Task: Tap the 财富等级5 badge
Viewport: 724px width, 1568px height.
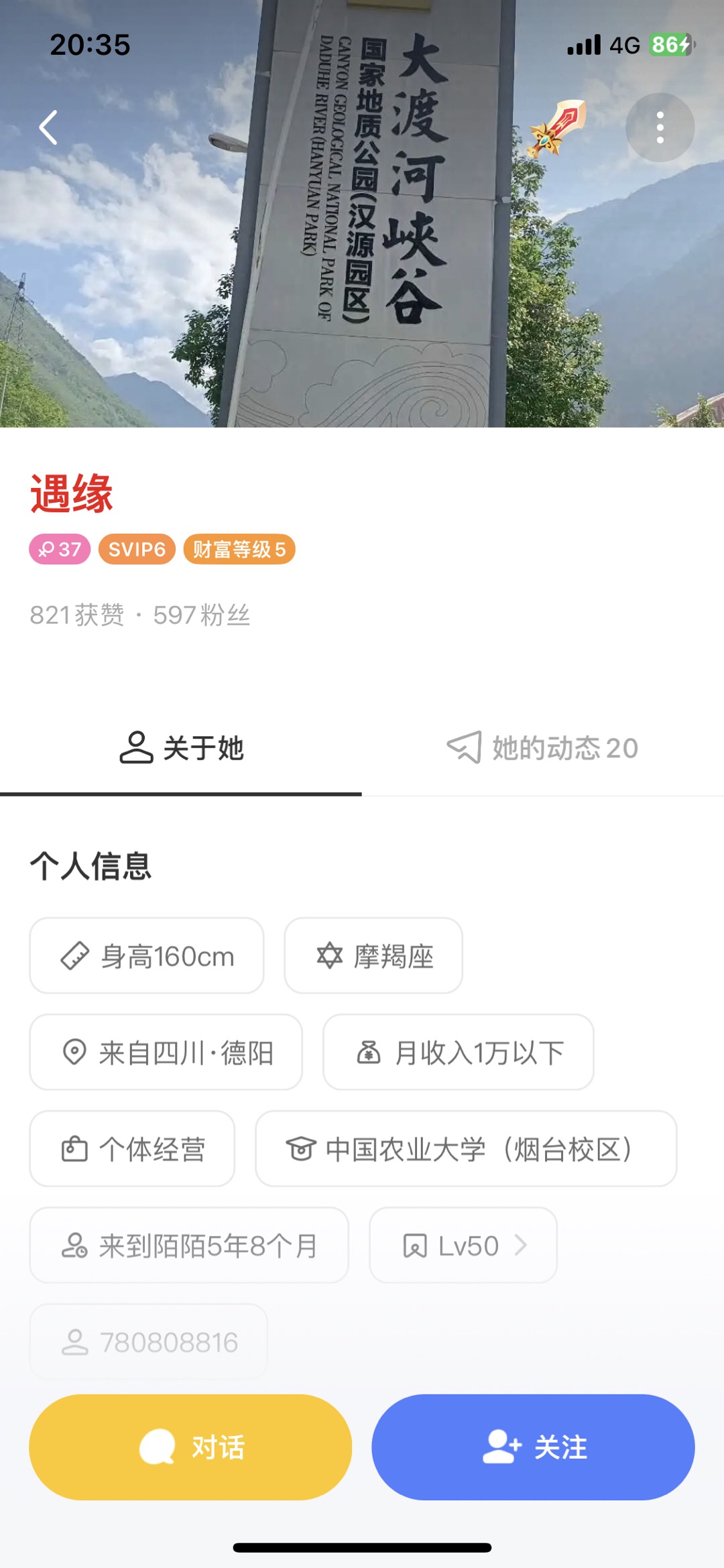Action: point(239,550)
